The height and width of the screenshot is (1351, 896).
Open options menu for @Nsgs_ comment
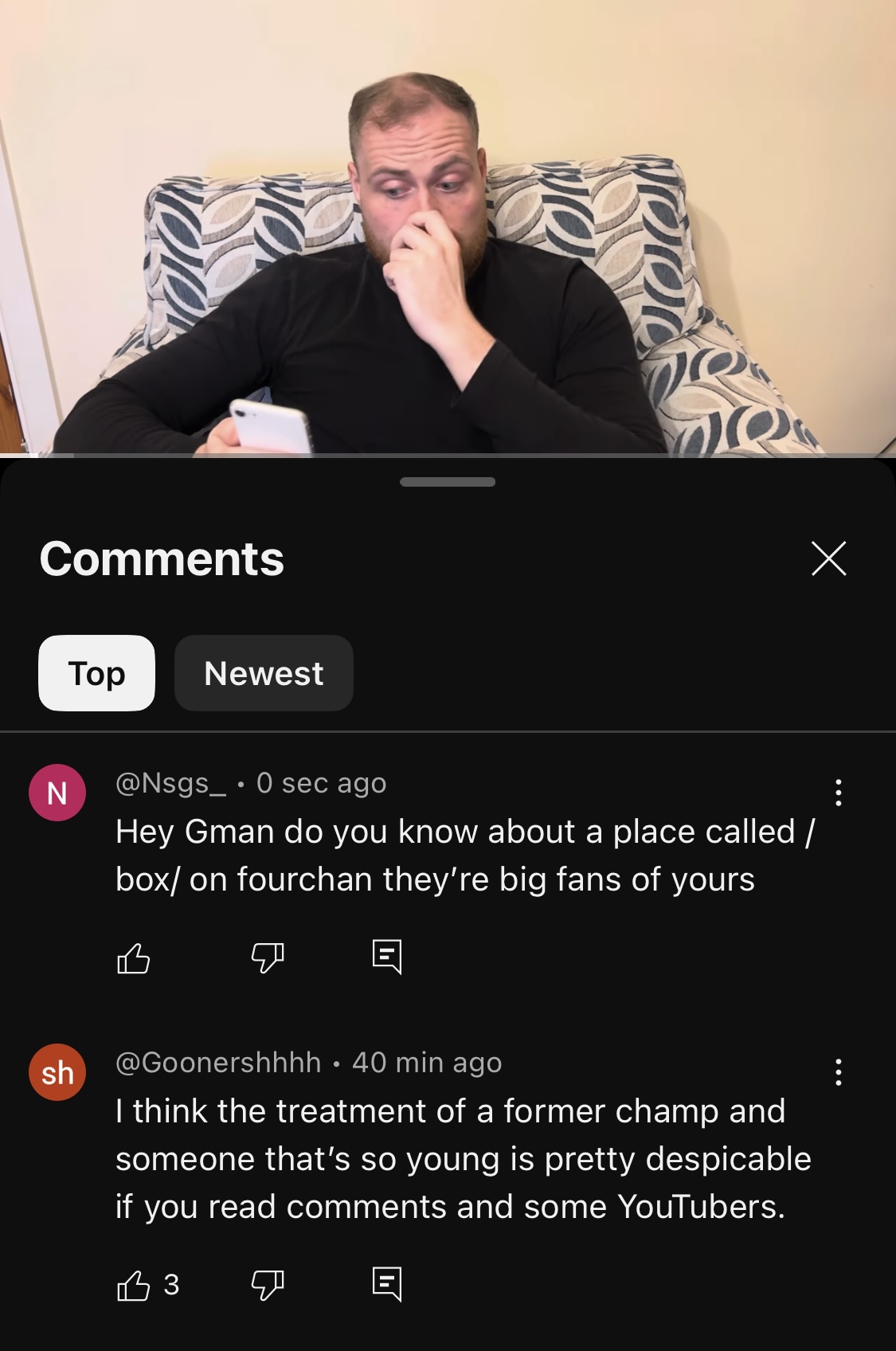click(838, 793)
